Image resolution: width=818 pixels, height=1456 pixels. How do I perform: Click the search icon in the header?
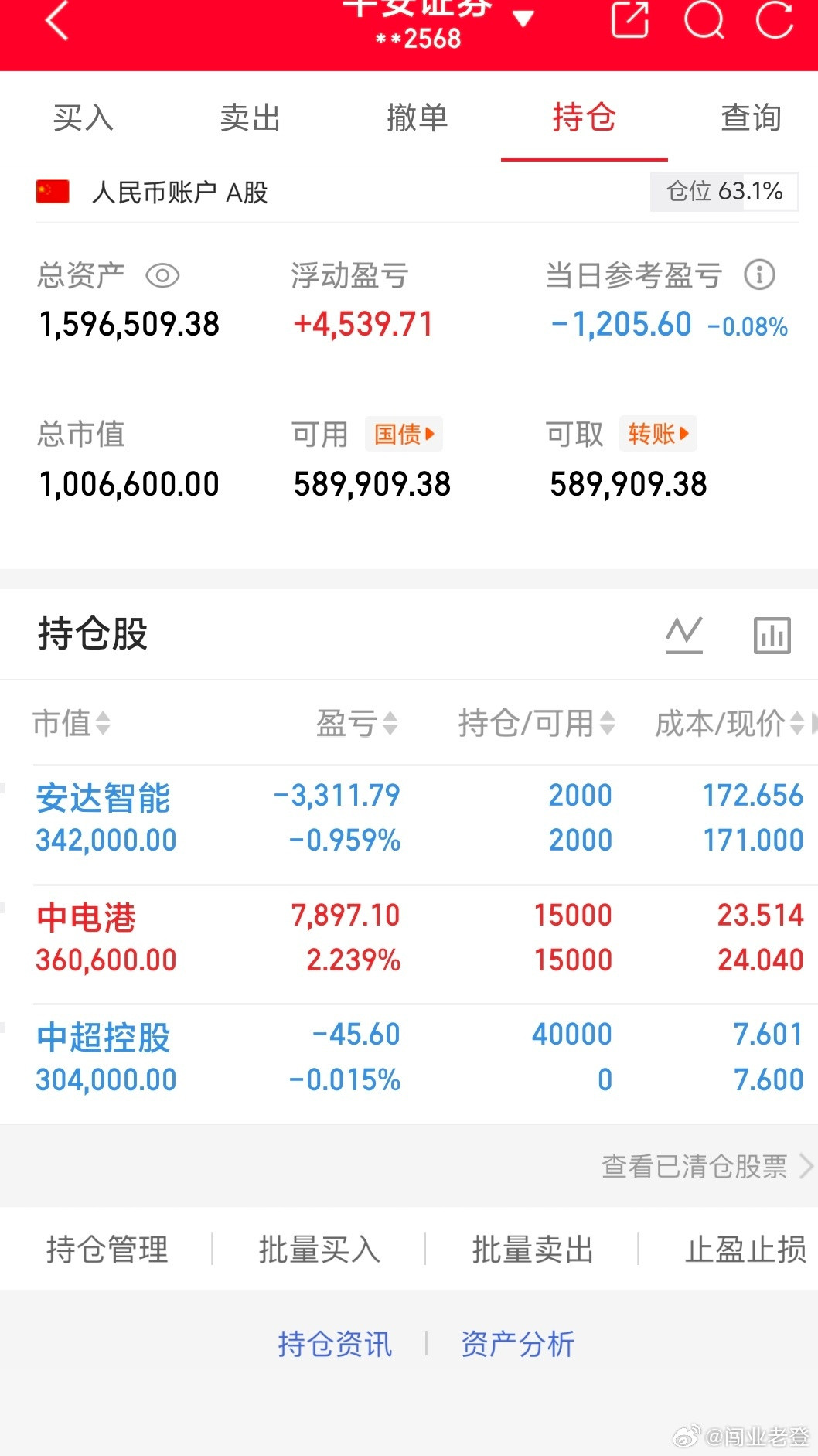tap(705, 21)
